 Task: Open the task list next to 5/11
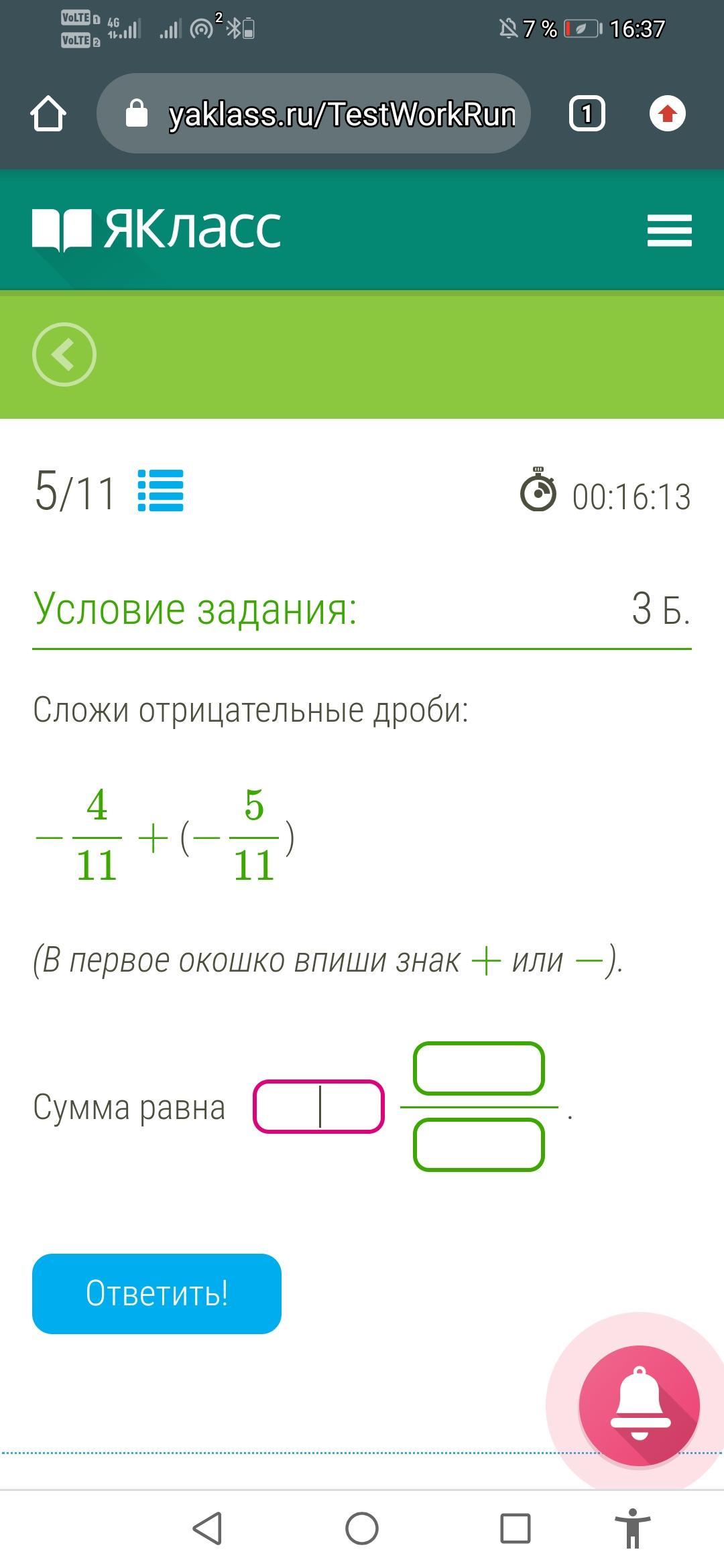point(161,491)
